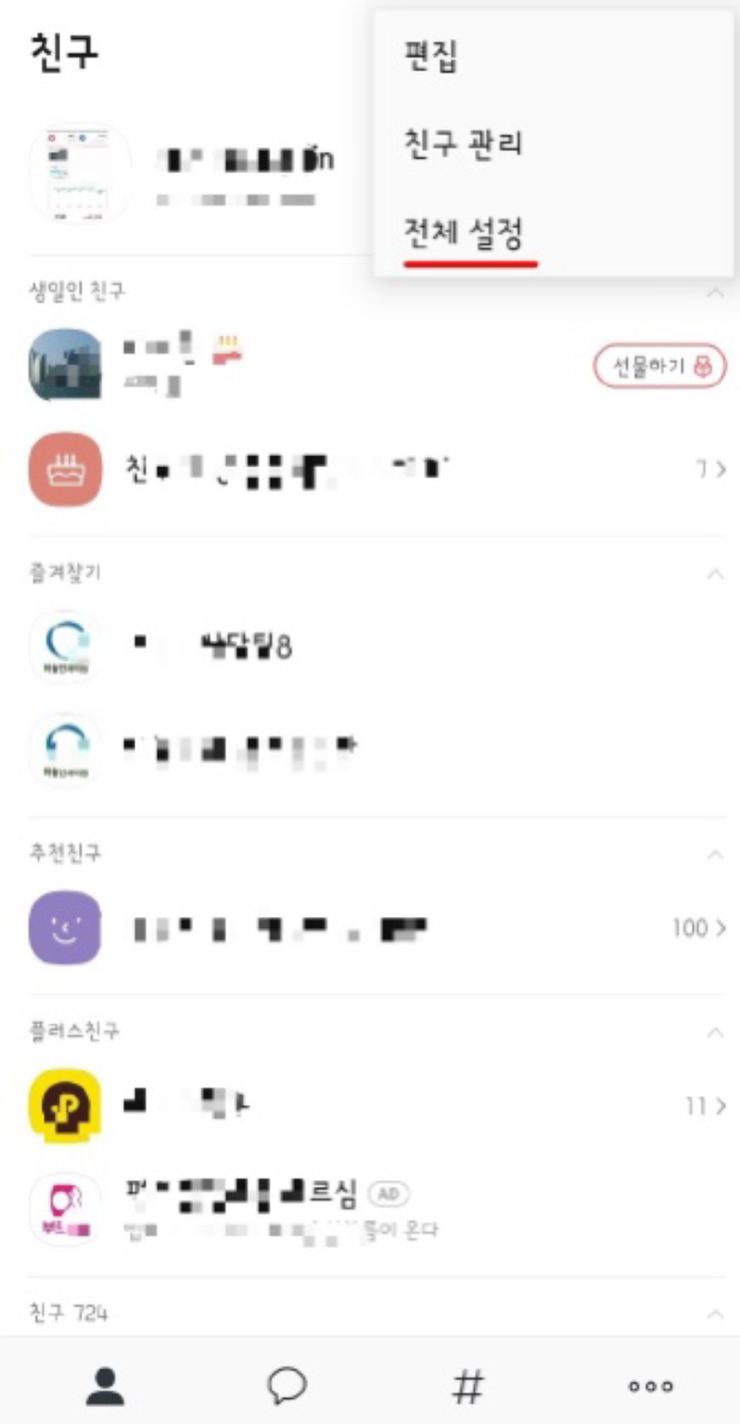This screenshot has width=740, height=1424.
Task: Collapse the 생일인 친구 section
Action: click(714, 293)
